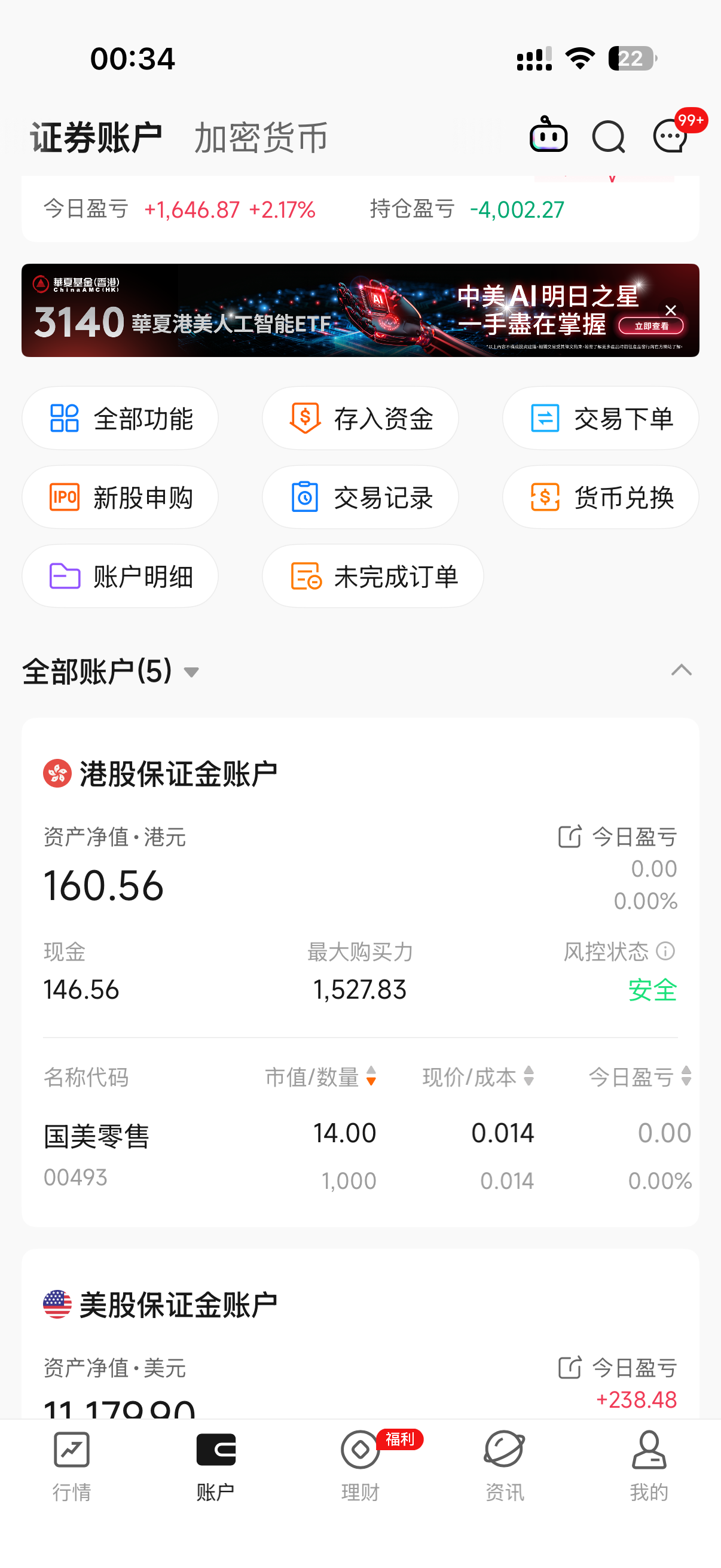The width and height of the screenshot is (721, 1568).
Task: Open the AI robot assistant icon
Action: tap(548, 135)
